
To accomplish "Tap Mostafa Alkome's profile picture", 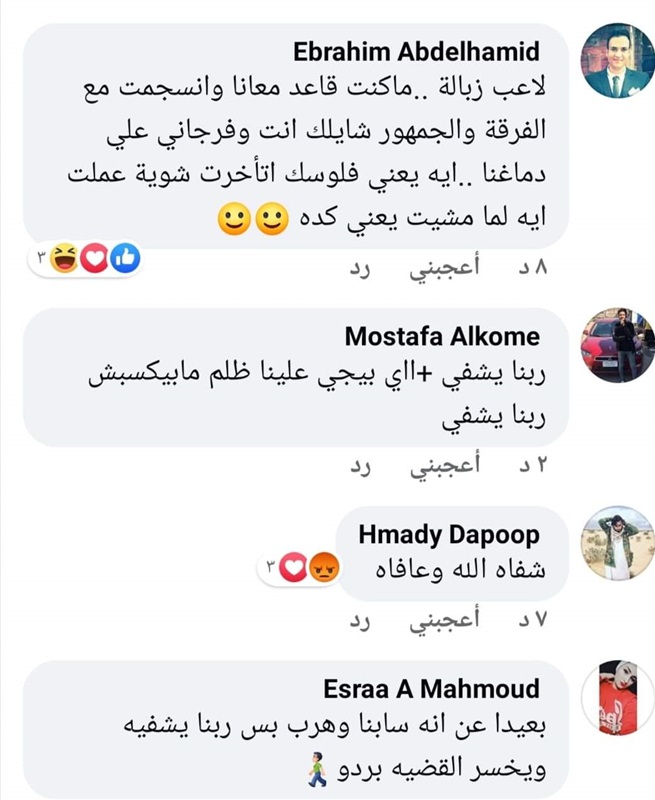I will (618, 345).
